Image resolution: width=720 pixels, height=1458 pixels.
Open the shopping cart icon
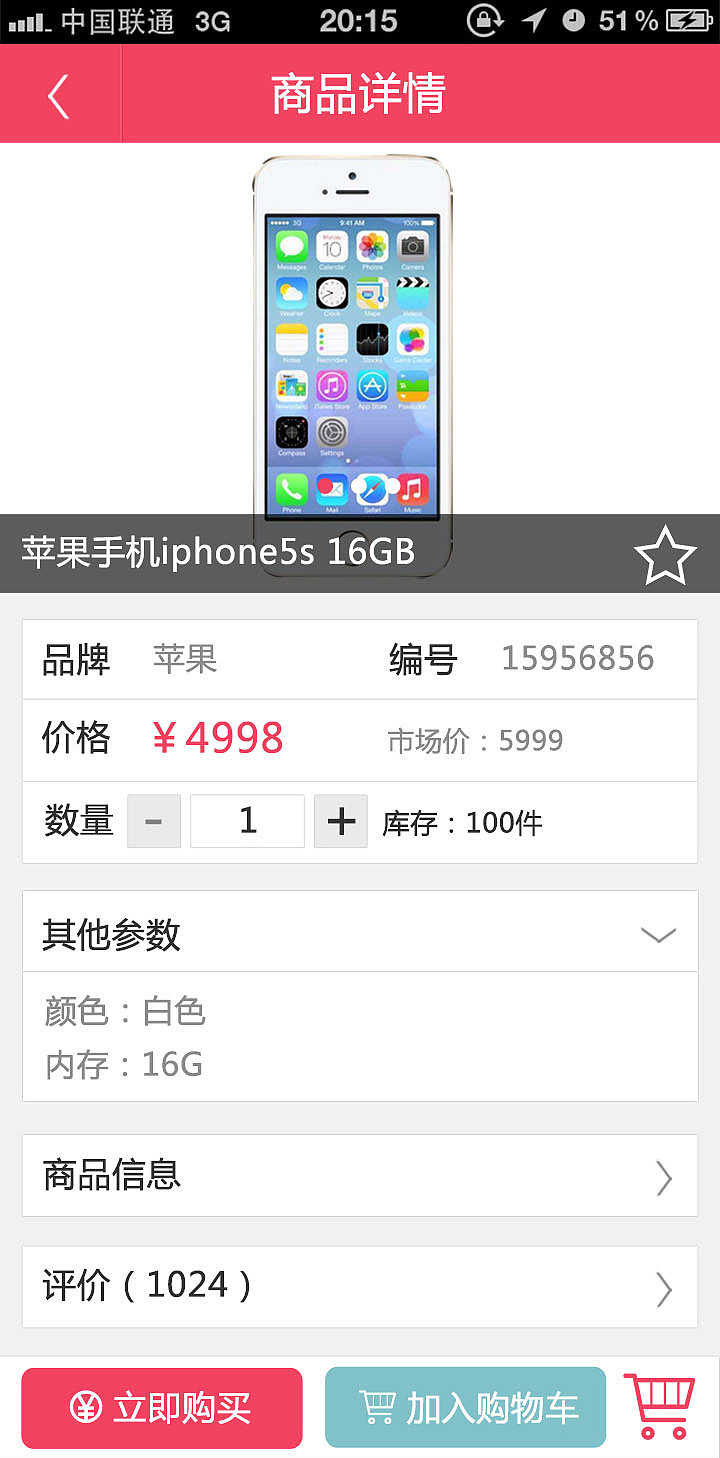[660, 1406]
